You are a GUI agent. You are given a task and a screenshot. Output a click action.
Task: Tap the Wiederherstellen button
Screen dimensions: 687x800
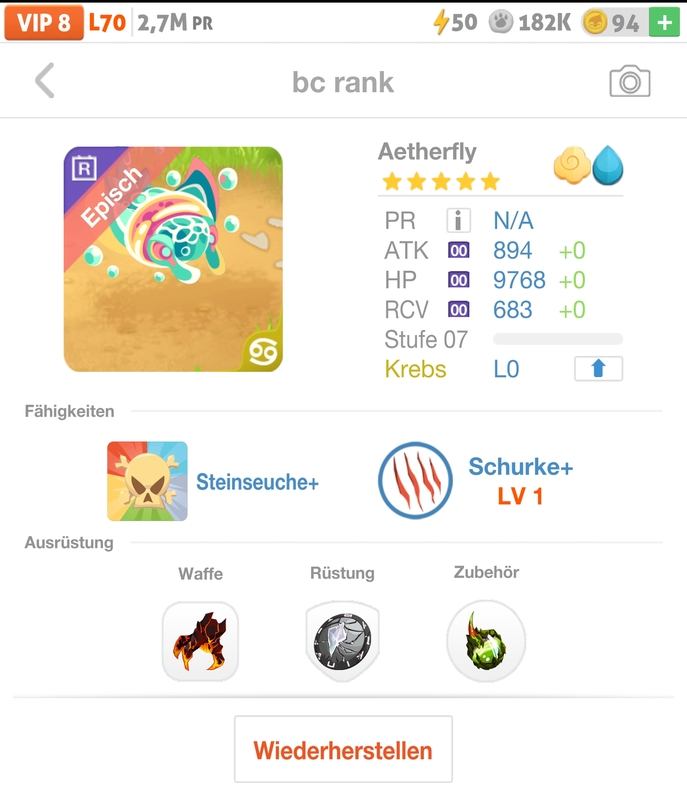pos(343,749)
